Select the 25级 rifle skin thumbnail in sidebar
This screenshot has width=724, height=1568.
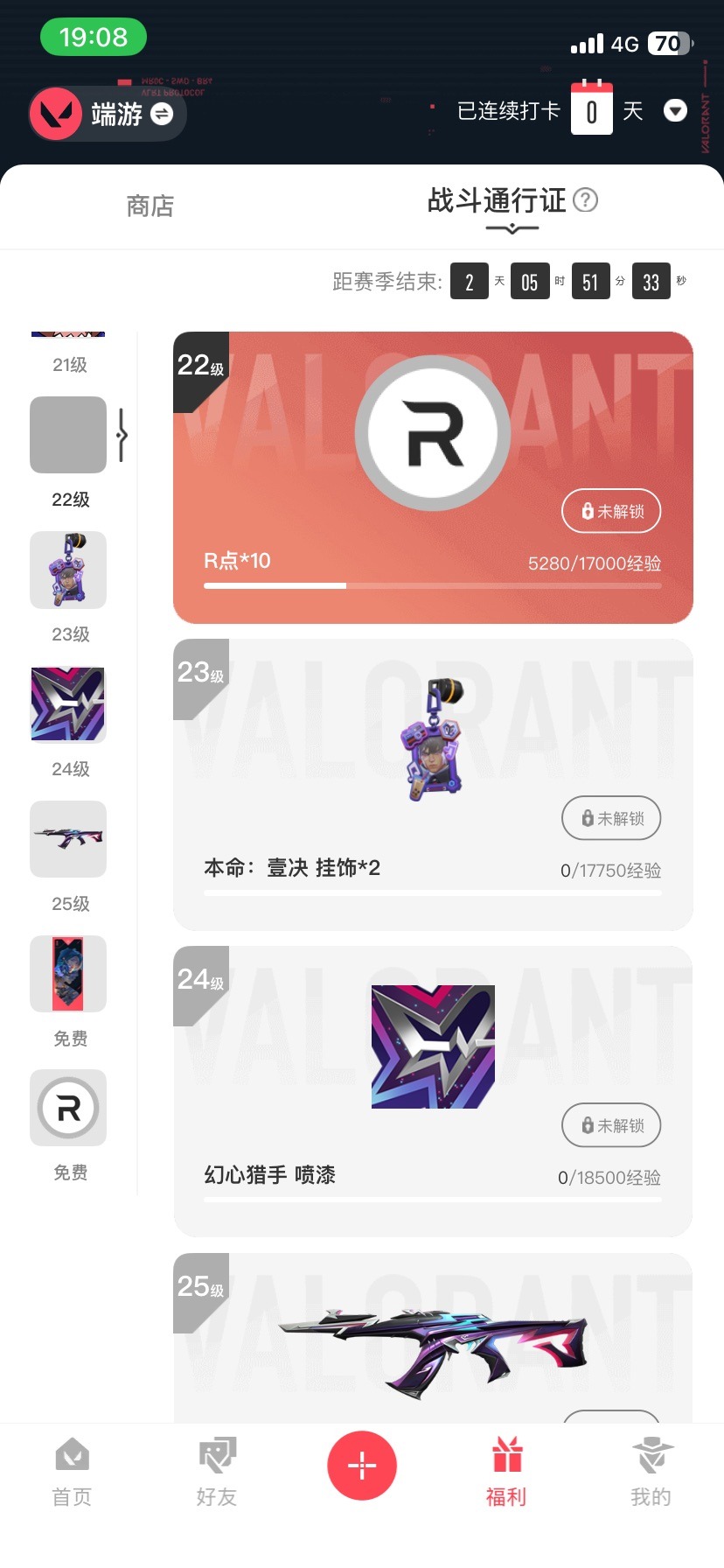click(67, 839)
